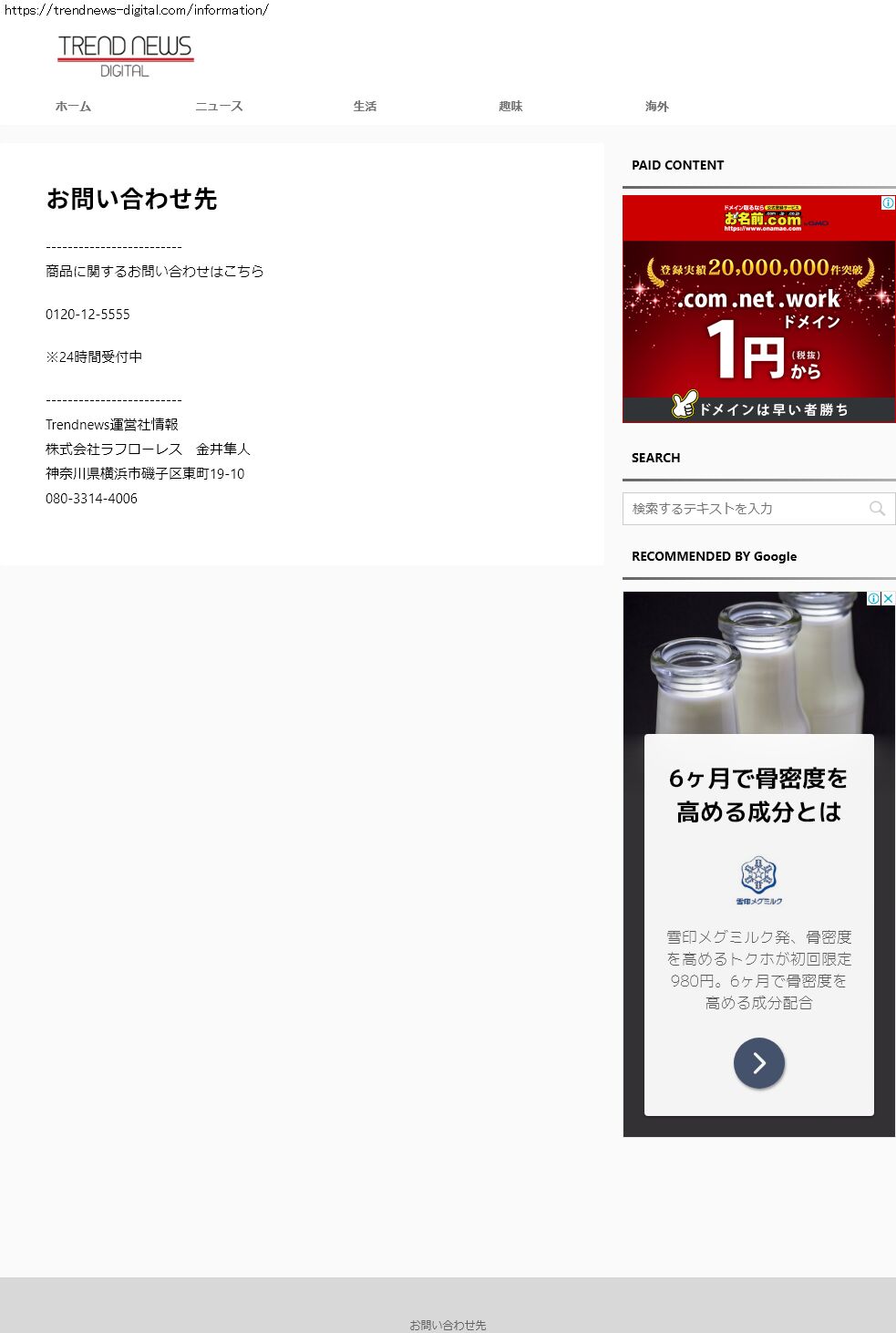Select the 海外 menu item
Viewport: 896px width, 1333px height.
pos(656,107)
